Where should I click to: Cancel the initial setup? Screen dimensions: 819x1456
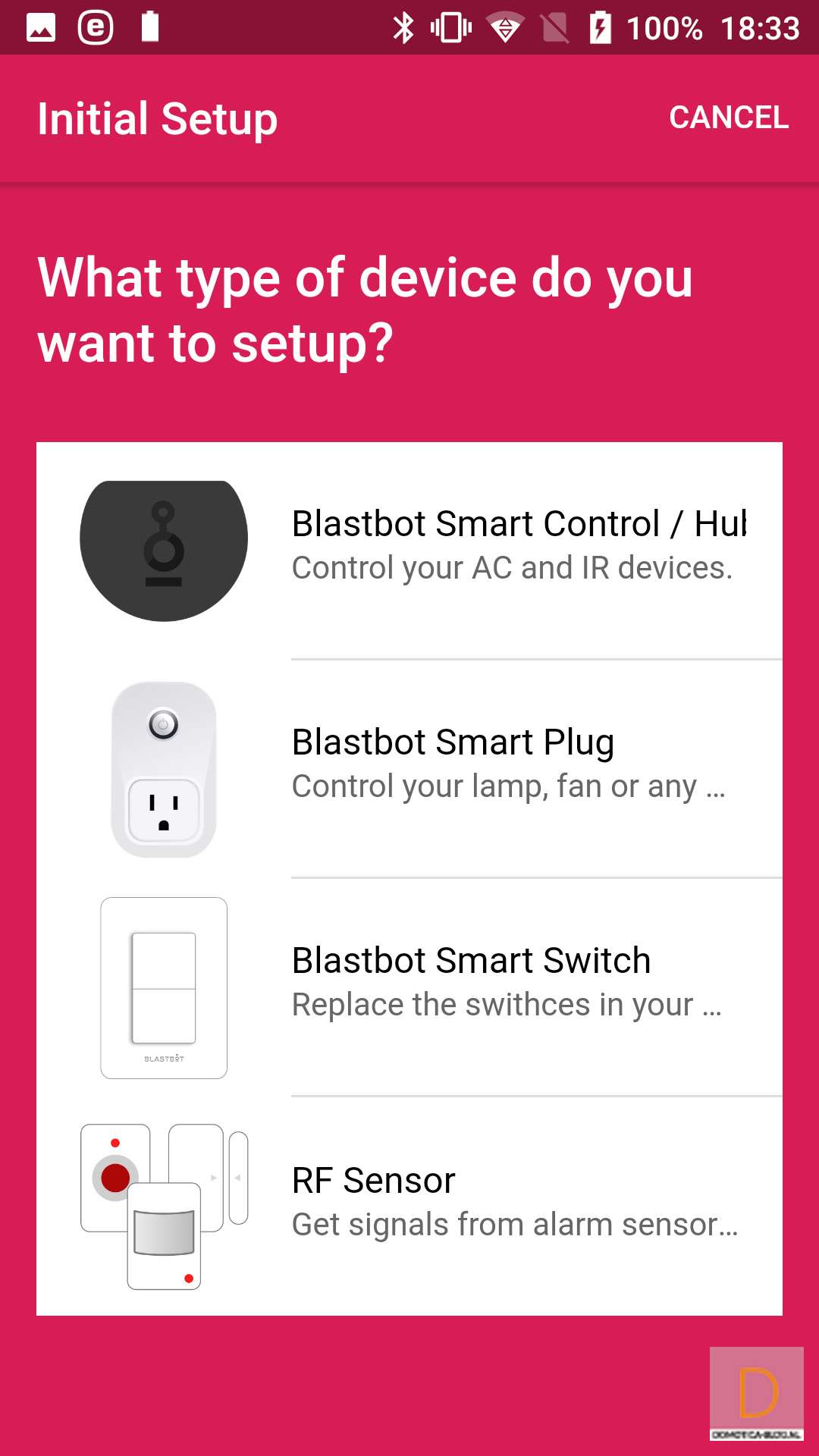pos(728,118)
